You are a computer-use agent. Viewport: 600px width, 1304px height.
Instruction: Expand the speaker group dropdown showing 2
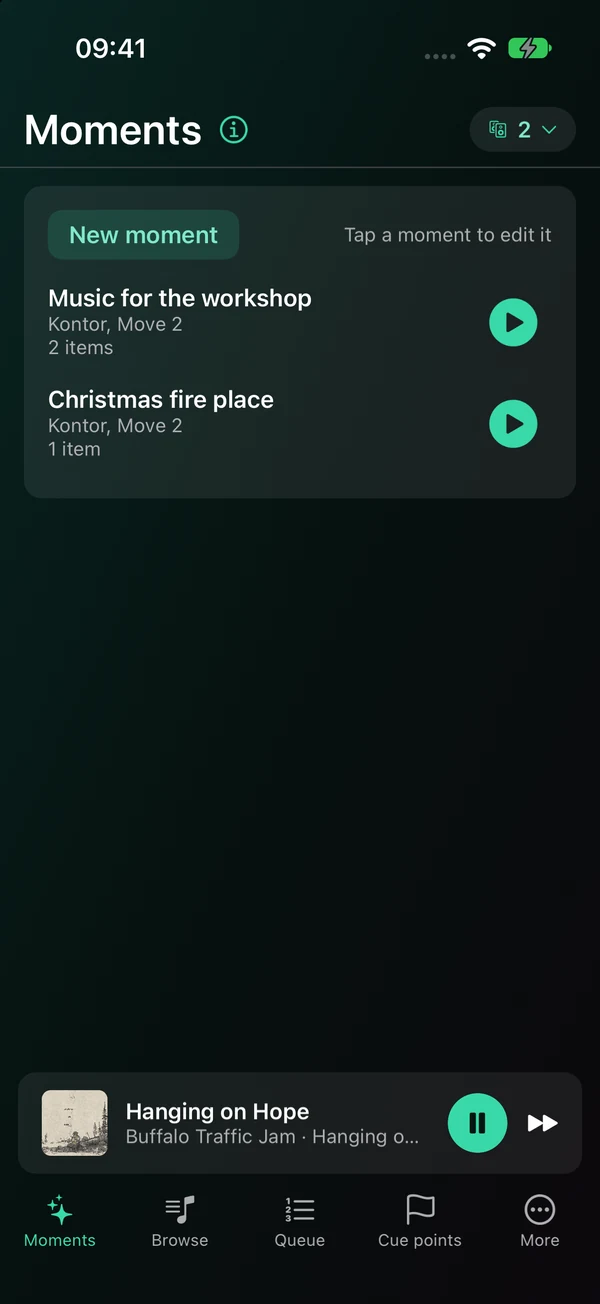[523, 130]
